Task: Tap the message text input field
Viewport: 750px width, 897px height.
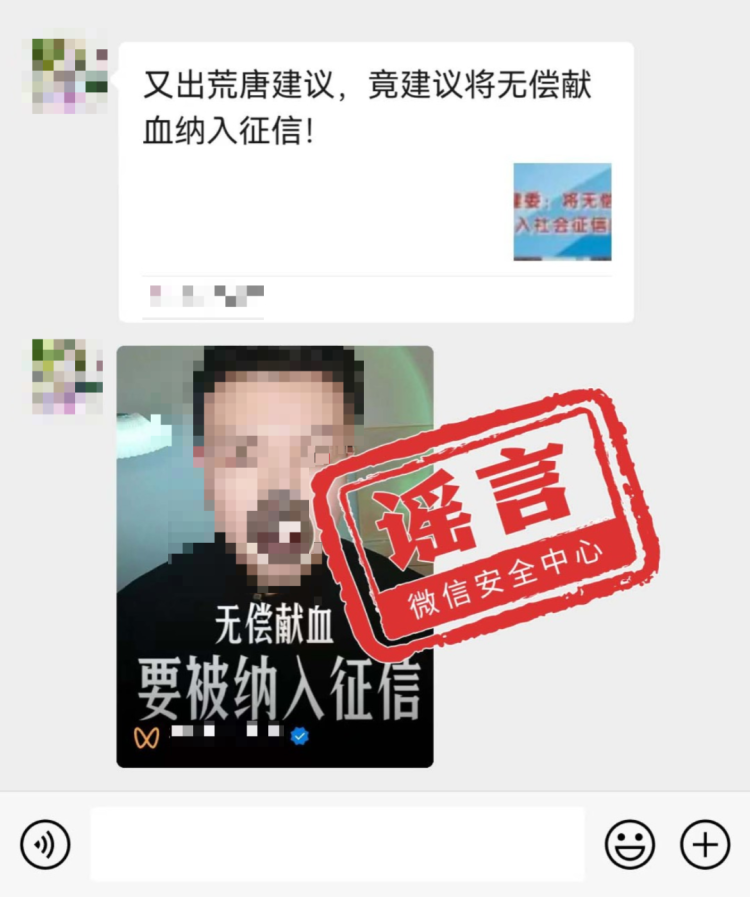Action: pyautogui.click(x=337, y=845)
